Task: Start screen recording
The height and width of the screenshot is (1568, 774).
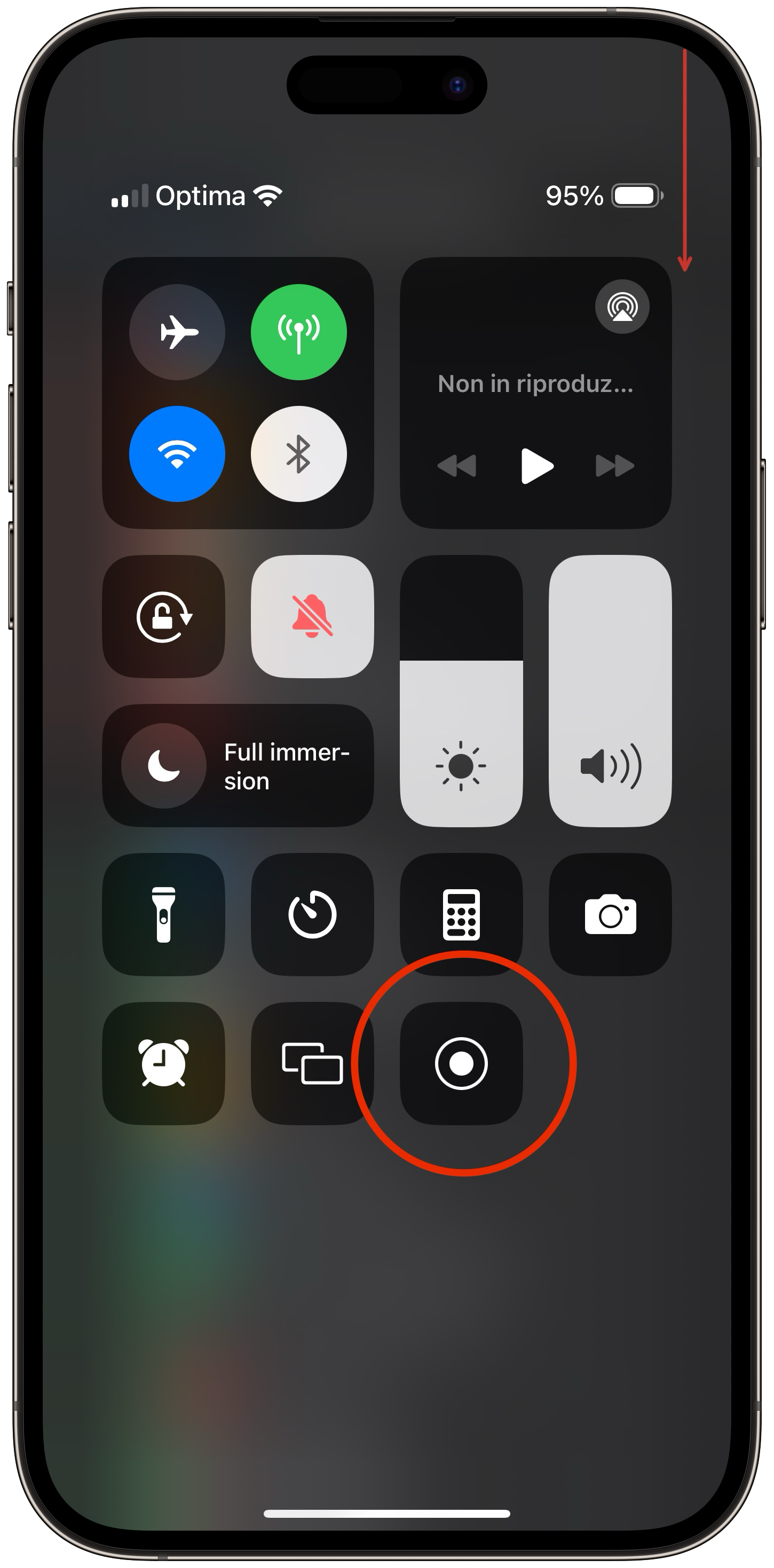Action: (461, 1063)
